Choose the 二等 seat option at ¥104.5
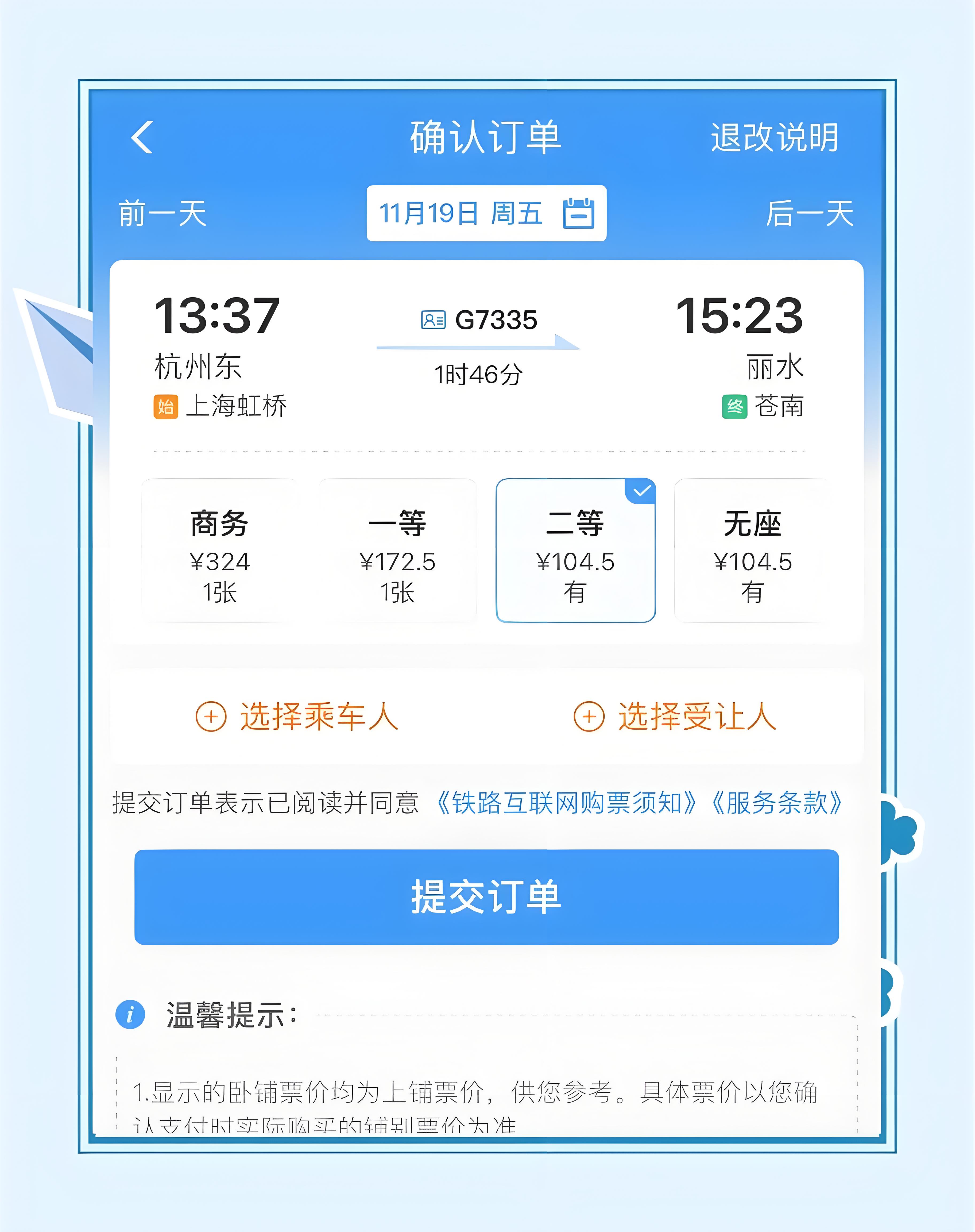Image resolution: width=975 pixels, height=1232 pixels. [575, 550]
